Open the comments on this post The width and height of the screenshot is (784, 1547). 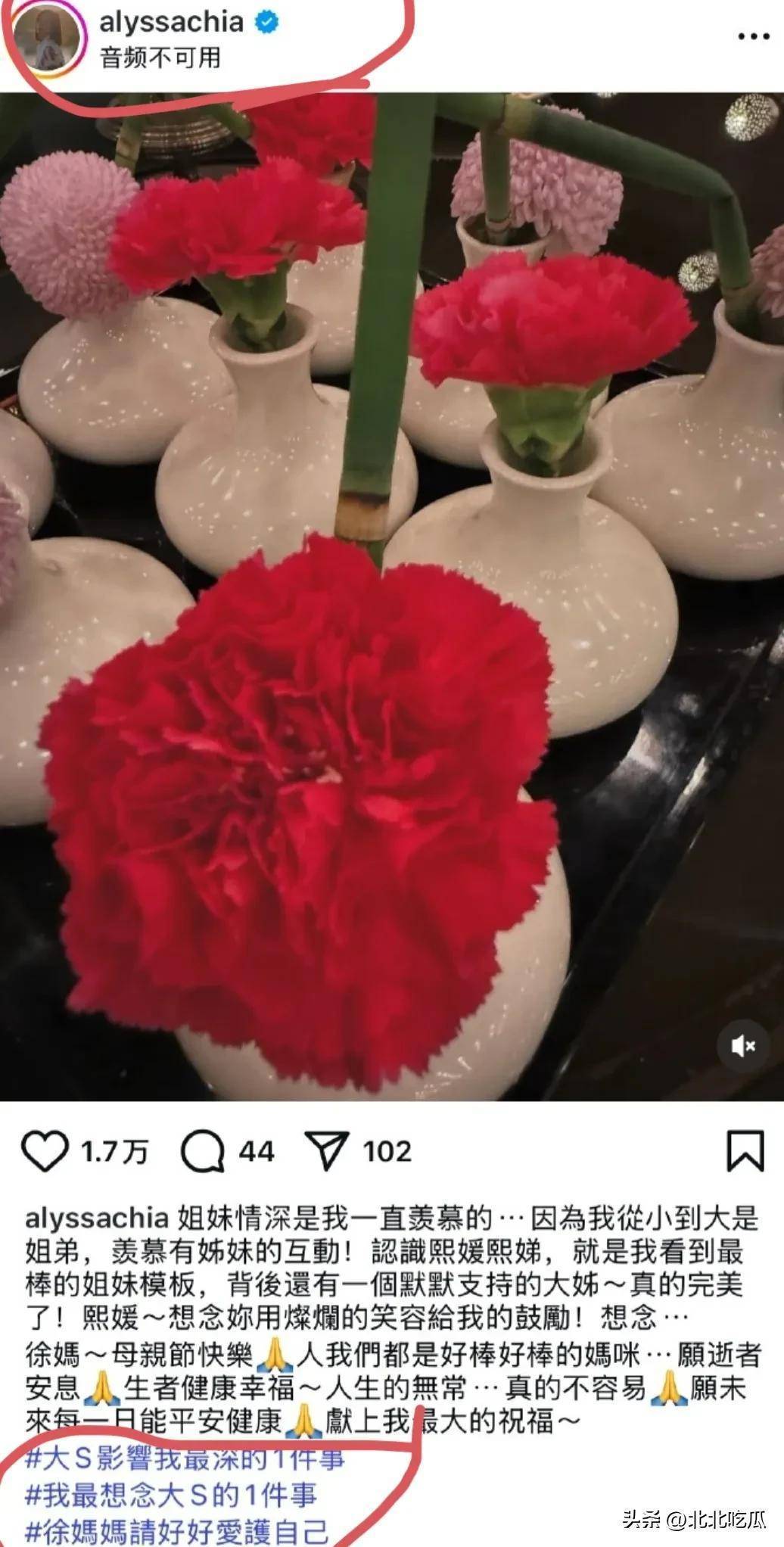click(x=203, y=1152)
